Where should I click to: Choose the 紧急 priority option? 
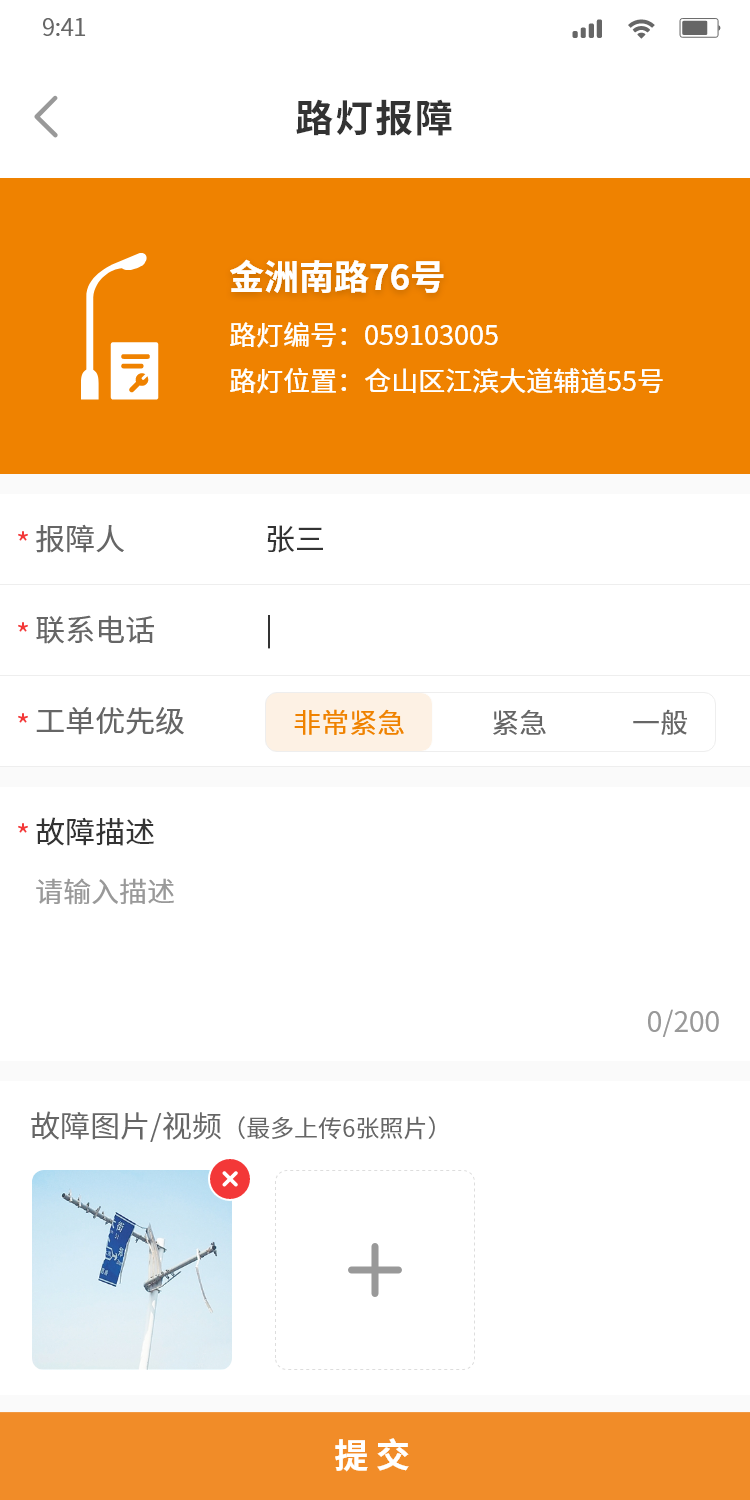(519, 722)
